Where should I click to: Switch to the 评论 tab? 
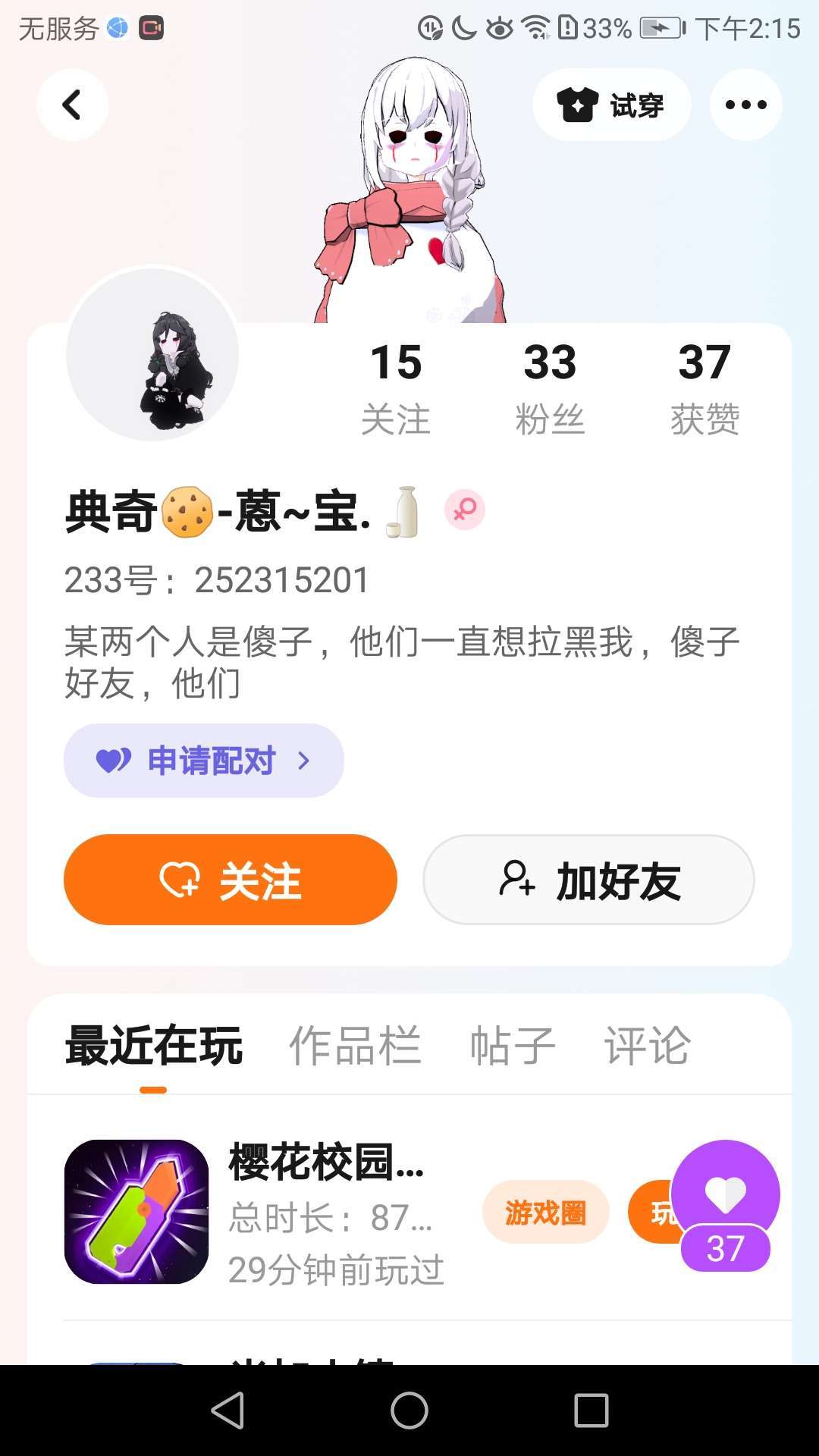(x=647, y=1046)
